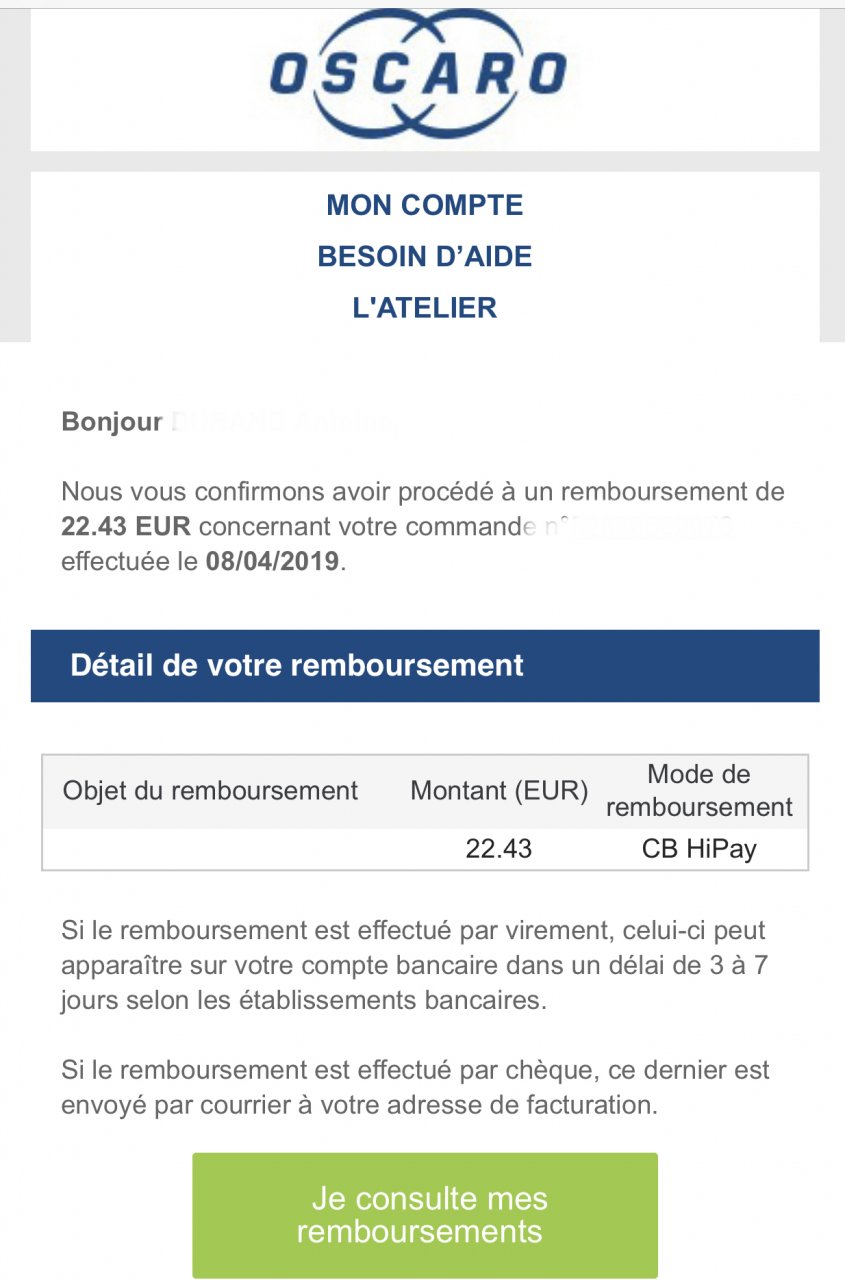Open the MON COMPTE link
The width and height of the screenshot is (845, 1280).
(x=422, y=205)
